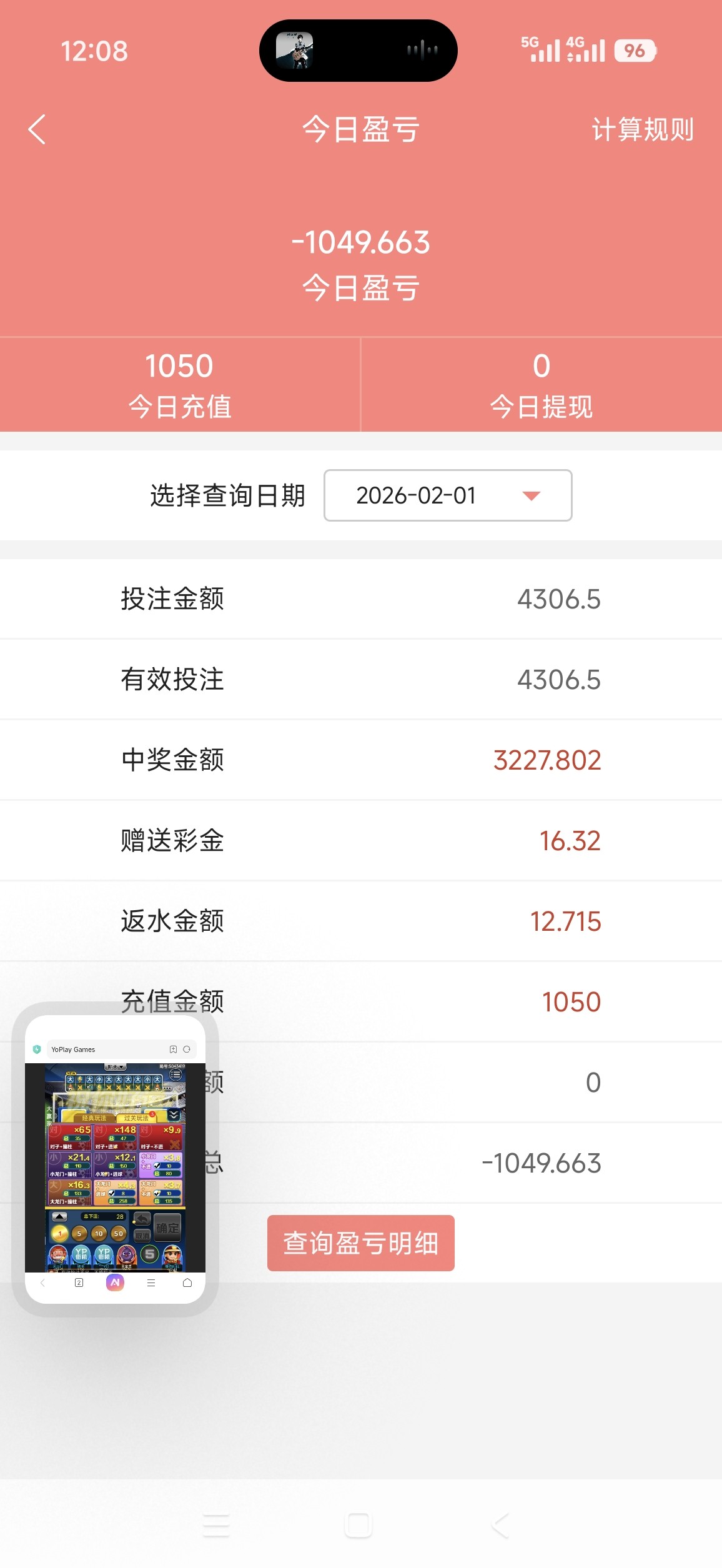Open 计算规则 calculation rules
Viewport: 722px width, 1568px height.
click(x=642, y=130)
